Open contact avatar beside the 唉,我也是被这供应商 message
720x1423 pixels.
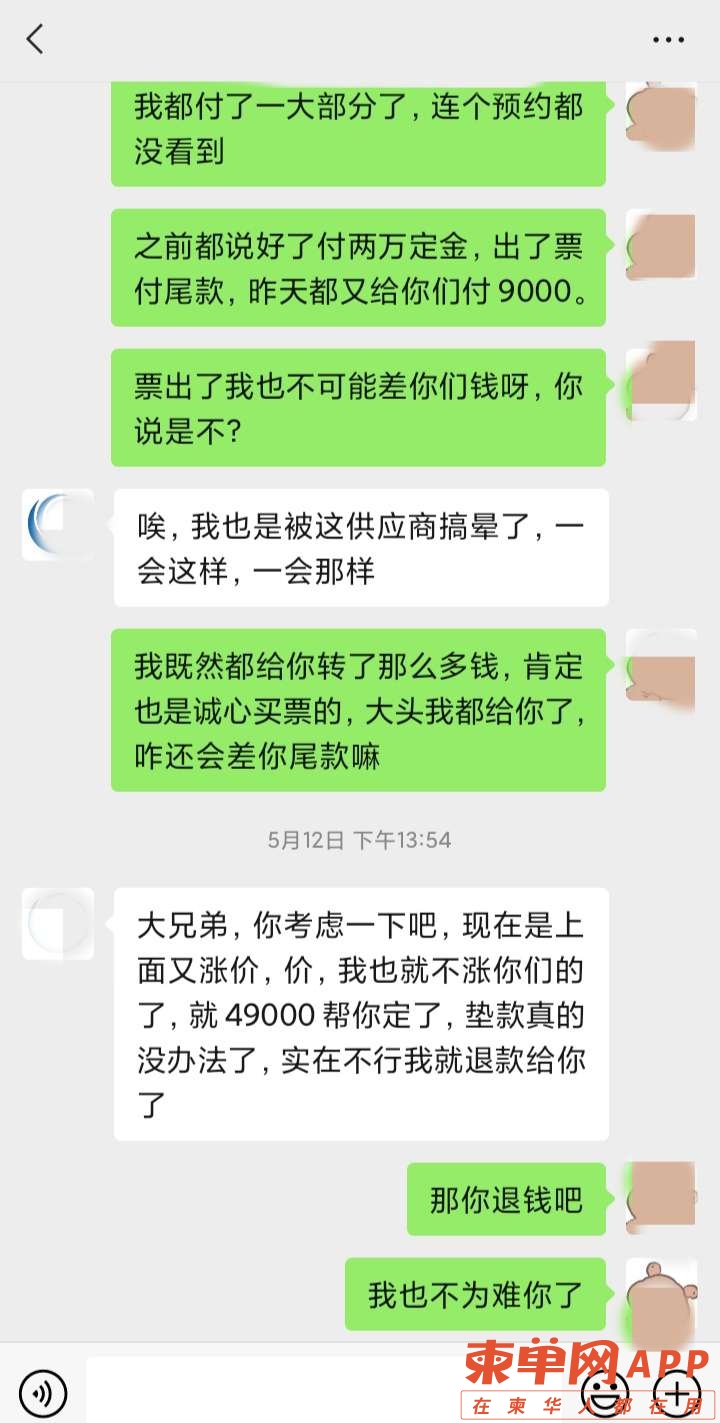click(58, 524)
